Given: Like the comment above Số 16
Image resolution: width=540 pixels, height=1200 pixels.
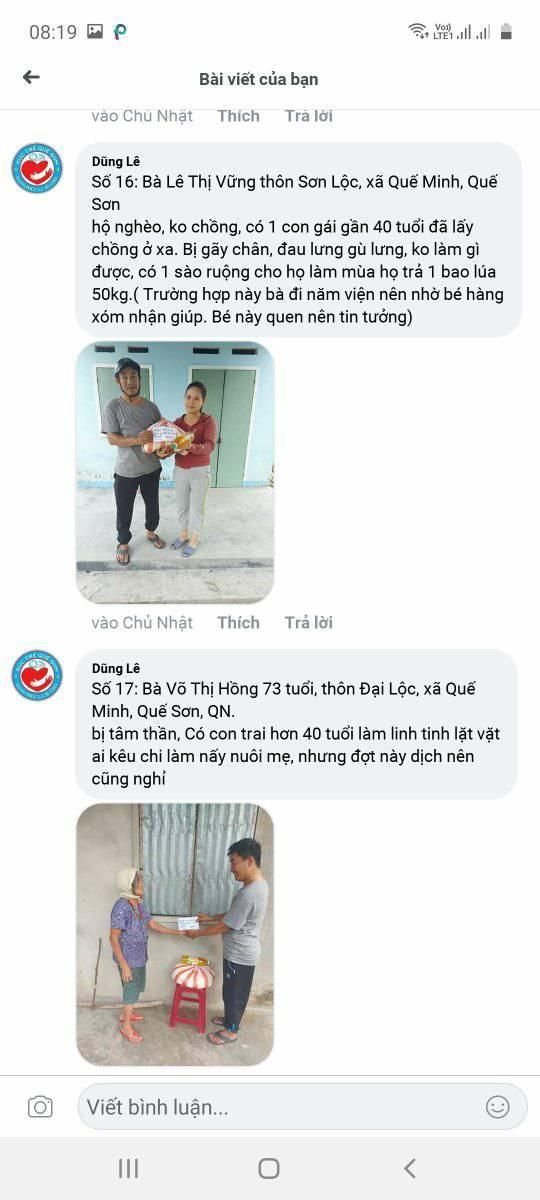Looking at the screenshot, I should pos(239,116).
